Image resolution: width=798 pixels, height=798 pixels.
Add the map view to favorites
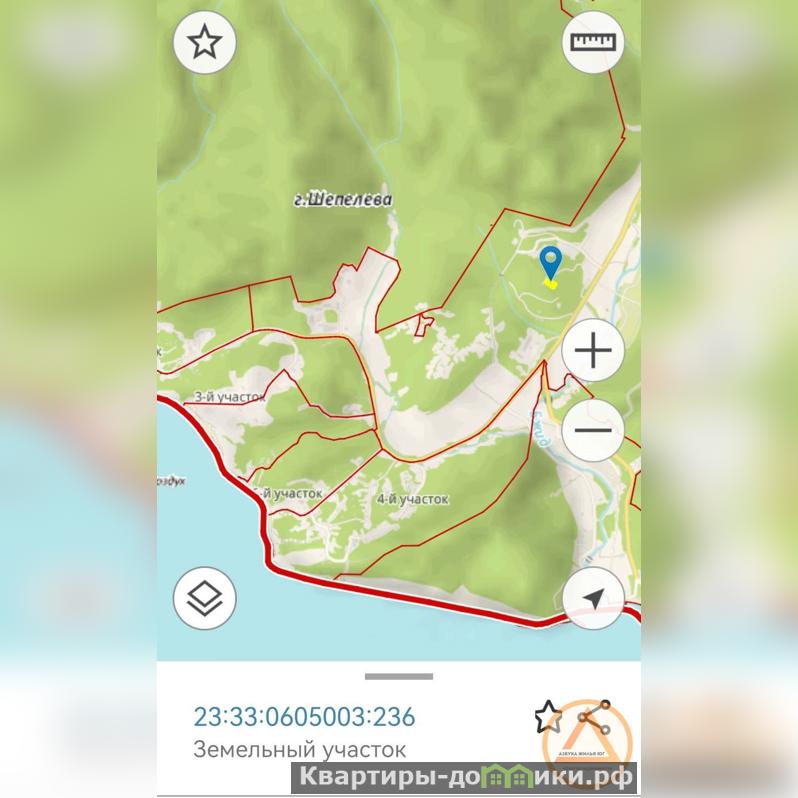pyautogui.click(x=205, y=42)
